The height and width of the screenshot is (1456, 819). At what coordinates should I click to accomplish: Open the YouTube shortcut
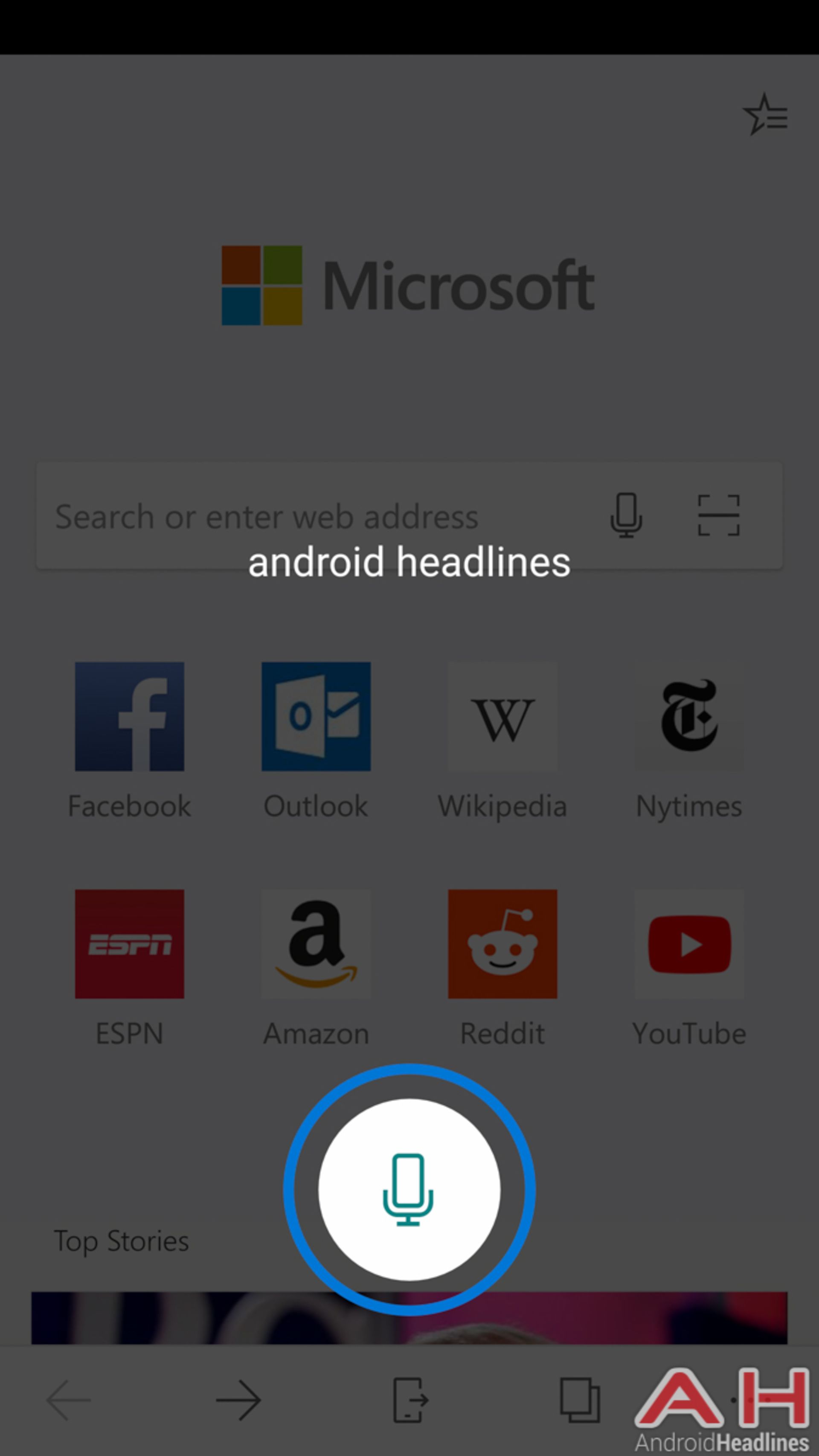(x=689, y=944)
